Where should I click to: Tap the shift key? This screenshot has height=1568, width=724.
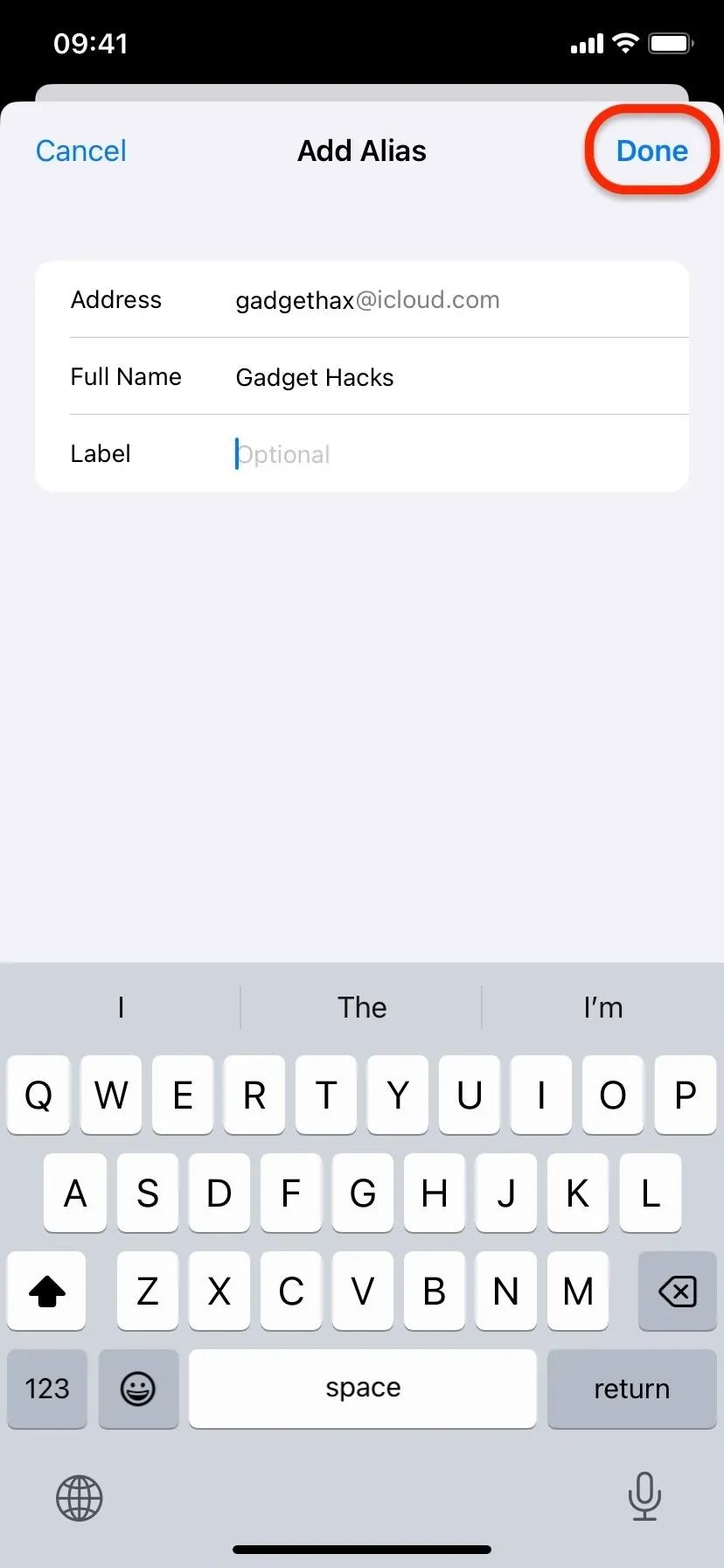tap(47, 1291)
